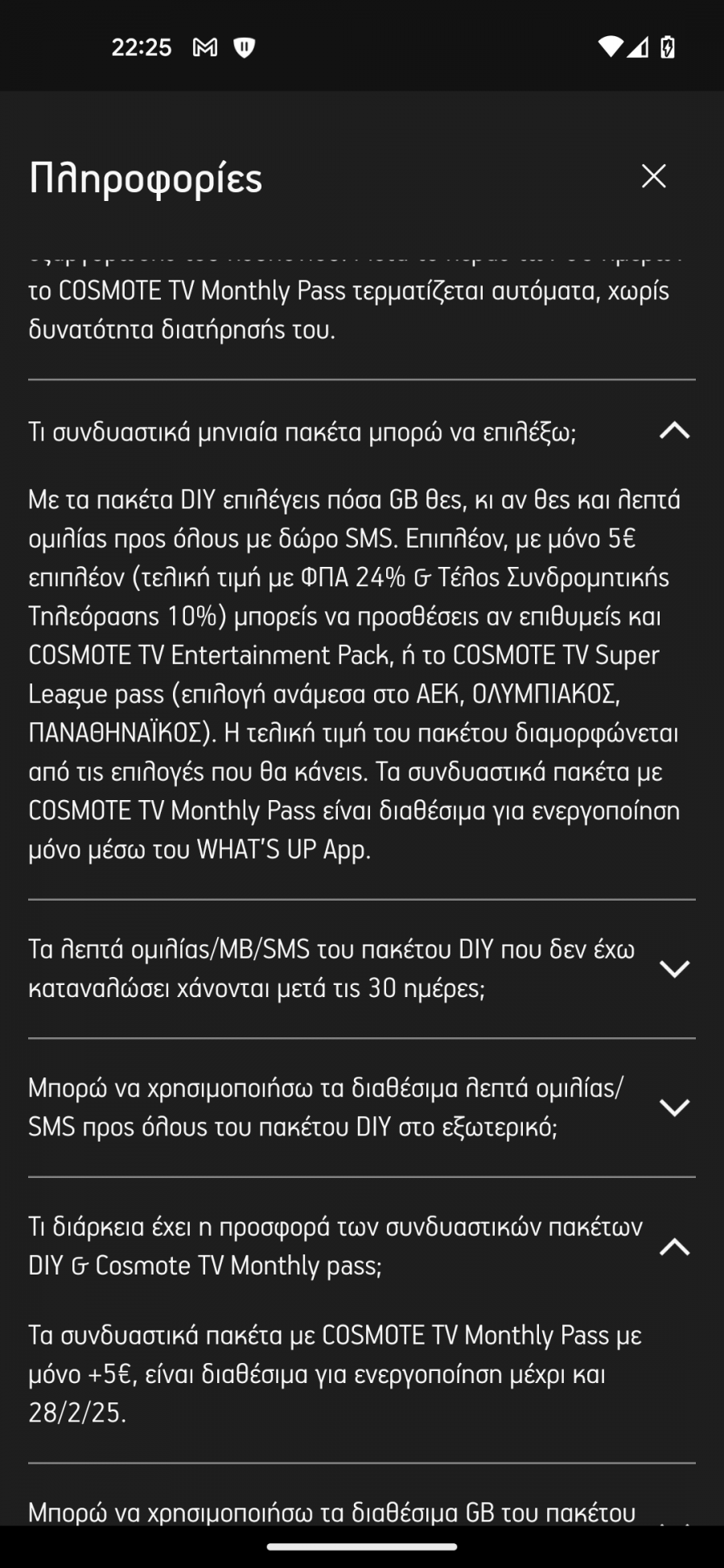Collapse the 'Τι διάρκεια έχει η προσφορά' question
The width and height of the screenshot is (724, 1568).
(674, 1247)
